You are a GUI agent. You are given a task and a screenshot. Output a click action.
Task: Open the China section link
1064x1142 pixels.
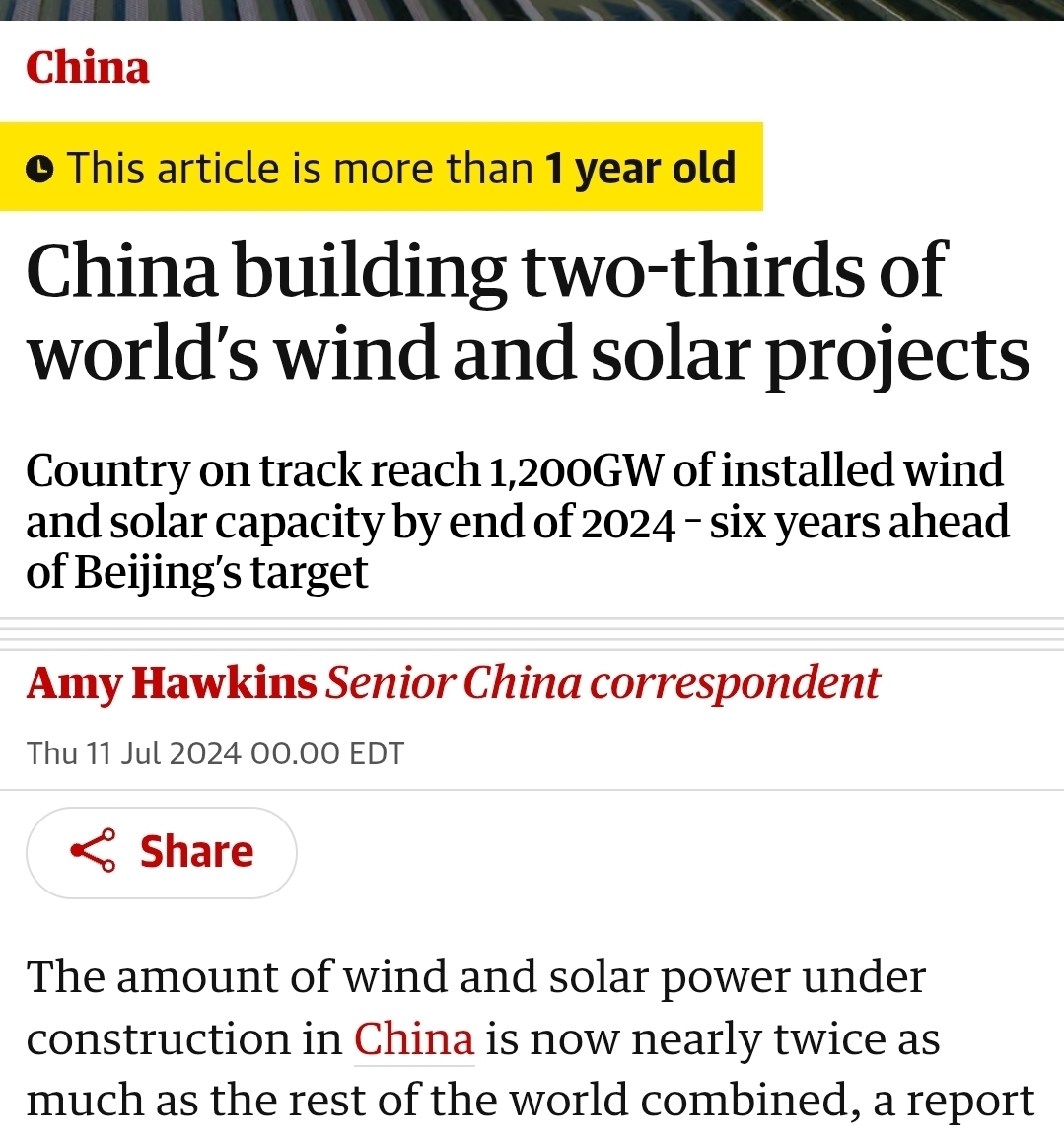click(x=88, y=68)
